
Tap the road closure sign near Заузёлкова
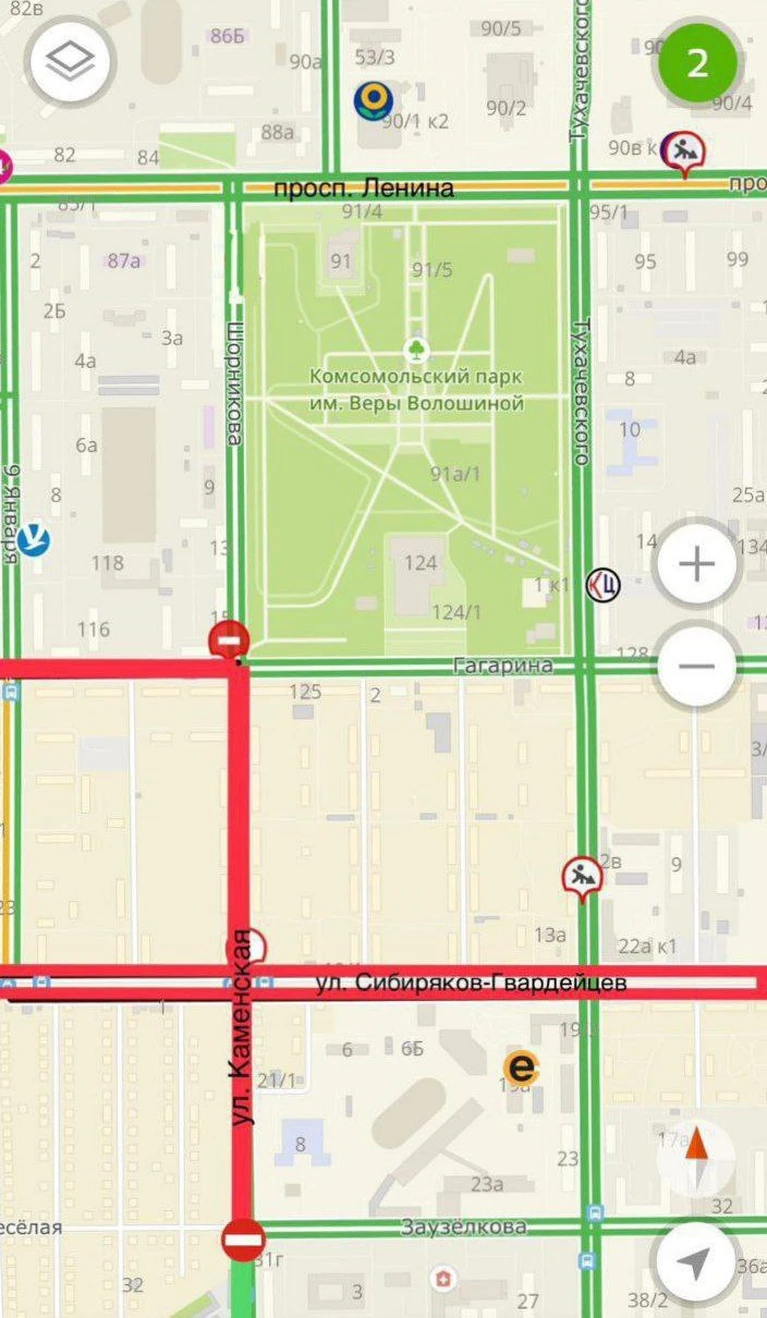(x=242, y=1239)
